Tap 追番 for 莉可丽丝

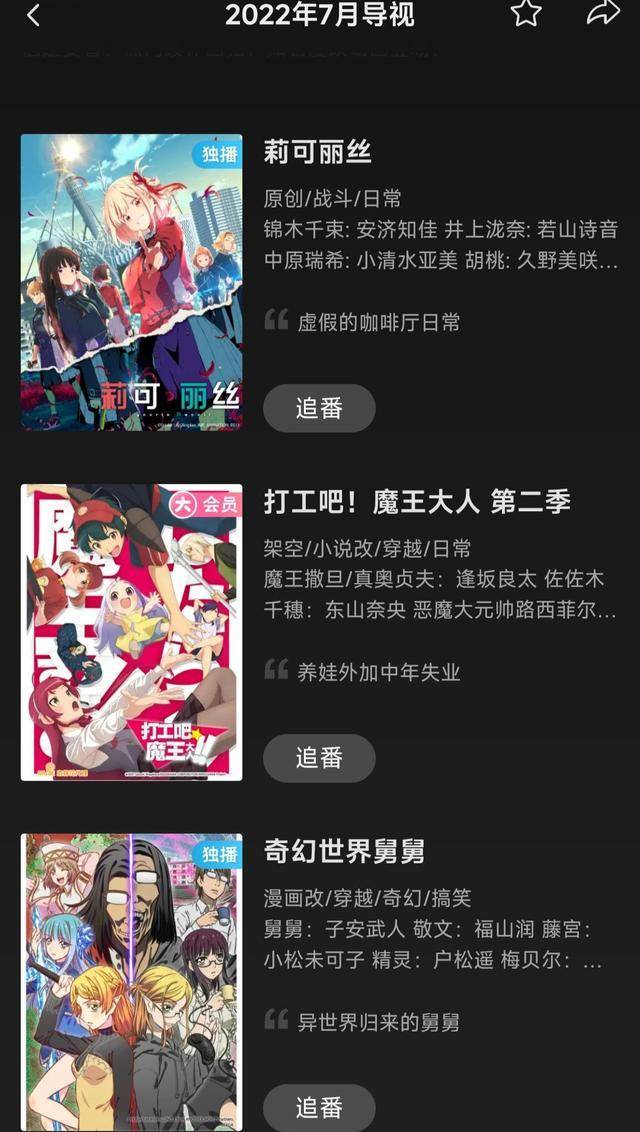pos(319,408)
